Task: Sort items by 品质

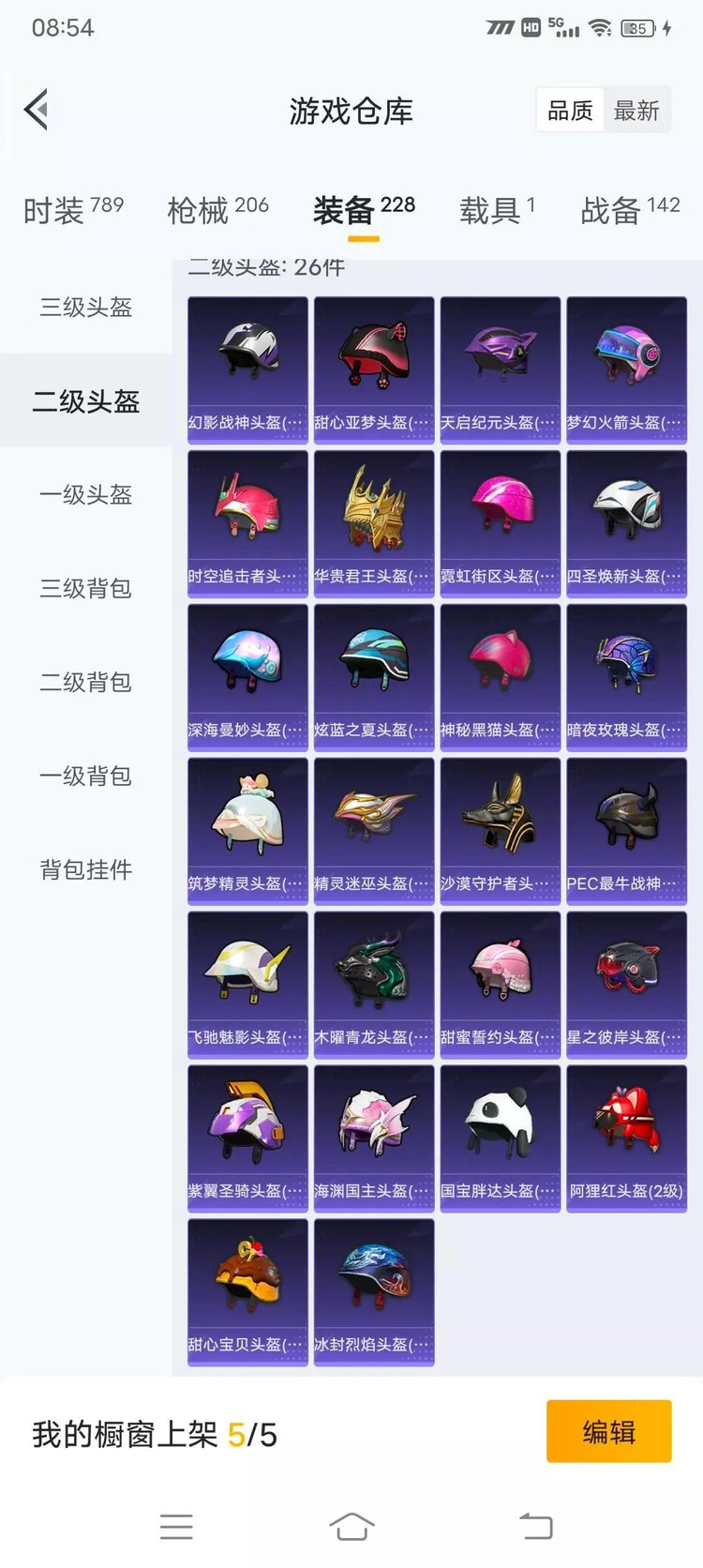Action: point(570,111)
